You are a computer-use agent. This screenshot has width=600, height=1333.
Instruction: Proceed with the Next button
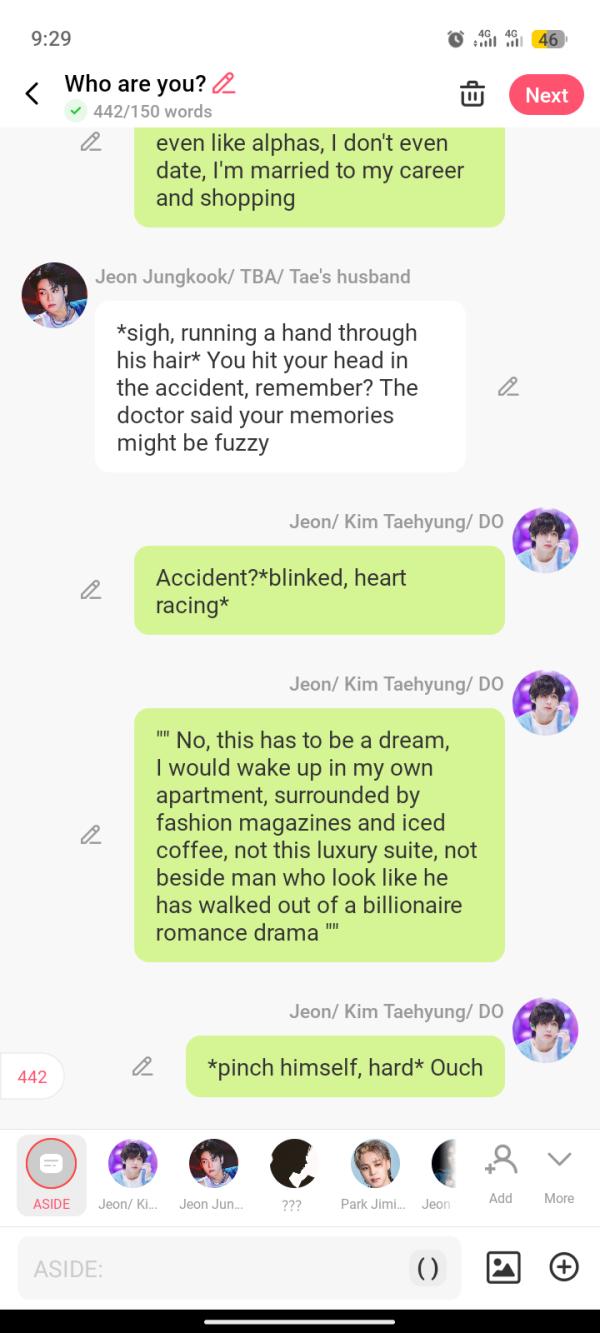click(x=546, y=95)
